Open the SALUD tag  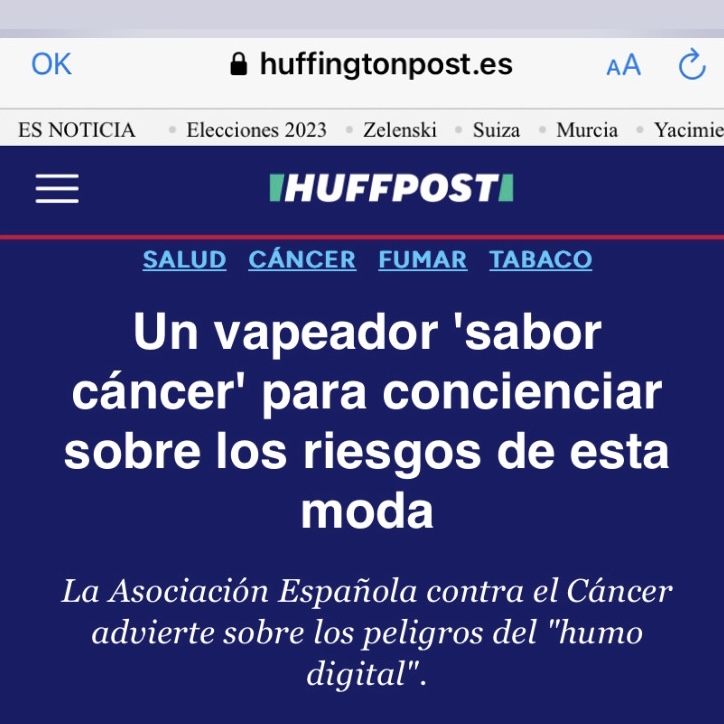pyautogui.click(x=184, y=260)
